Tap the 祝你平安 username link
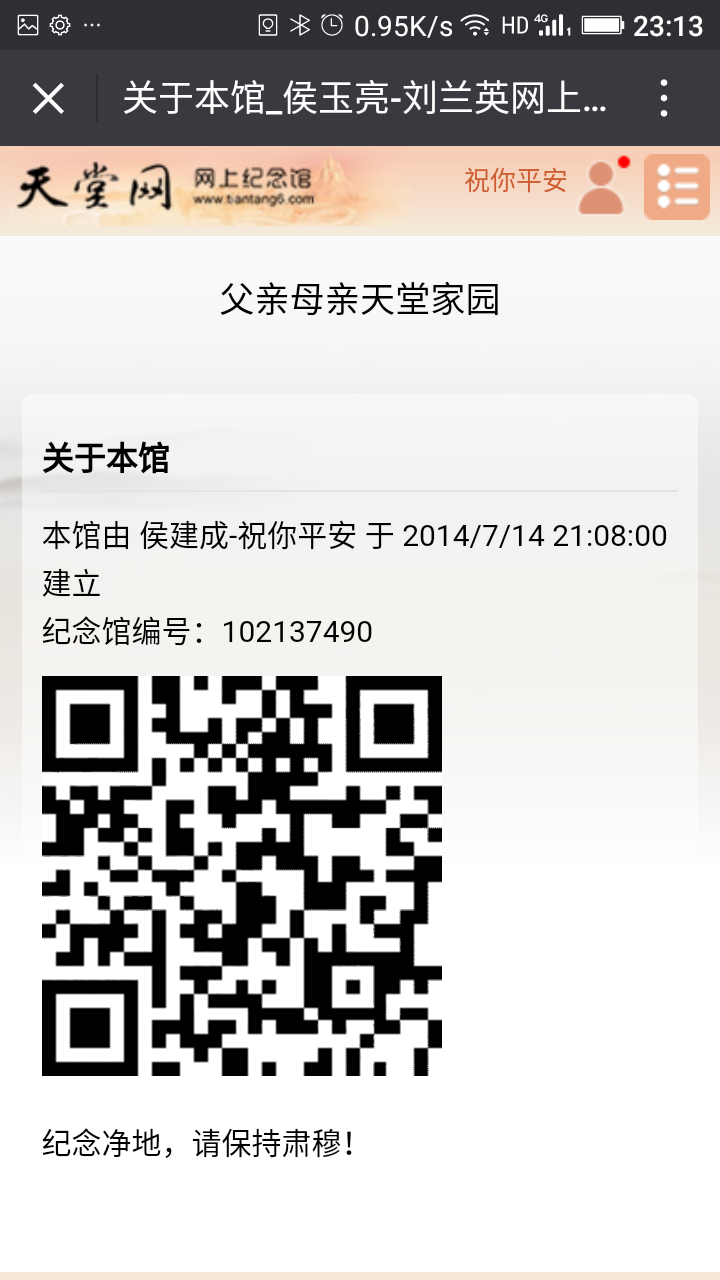Screen dimensions: 720x1280 pos(515,181)
